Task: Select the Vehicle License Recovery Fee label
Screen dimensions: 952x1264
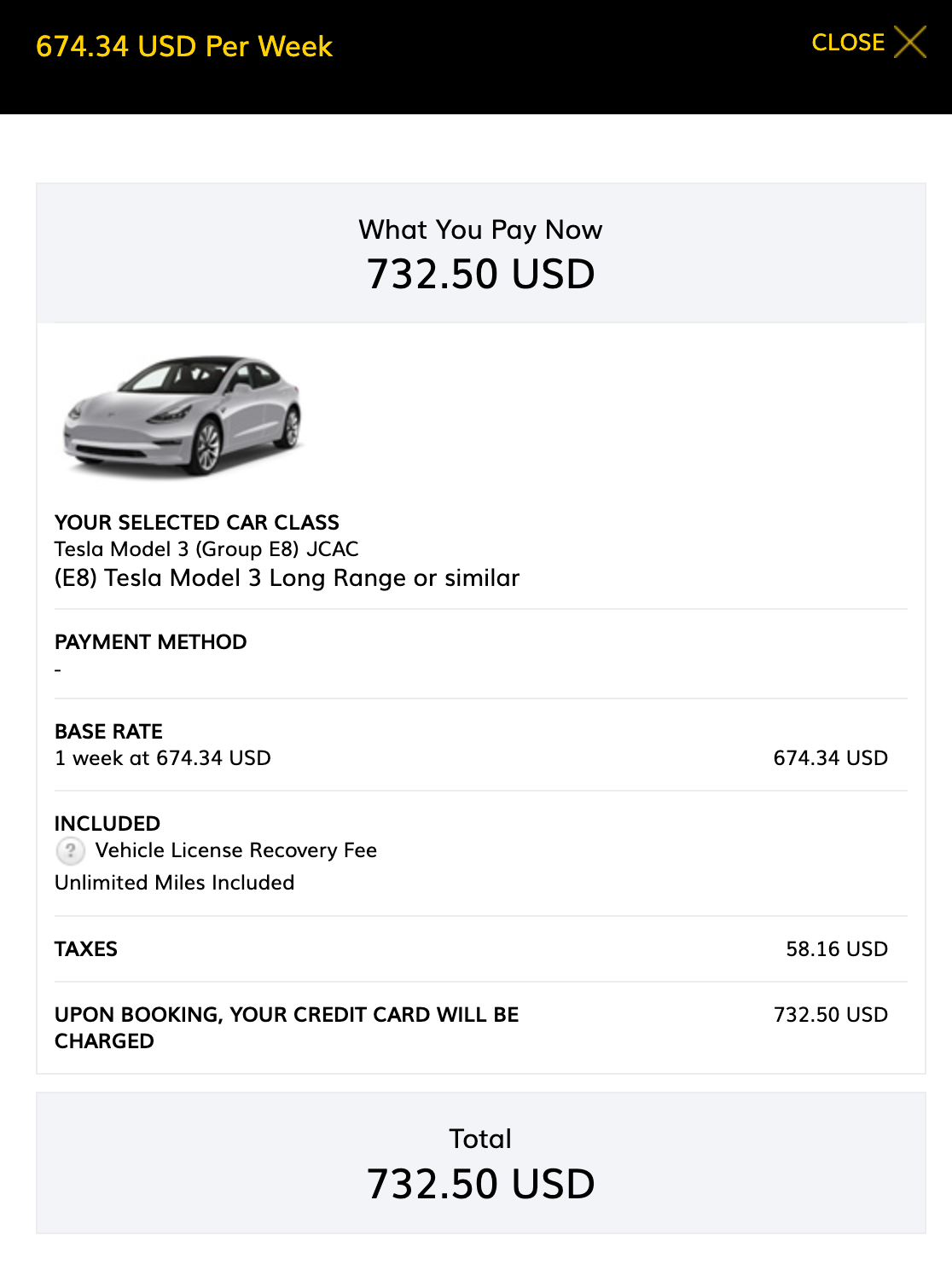Action: click(x=236, y=850)
